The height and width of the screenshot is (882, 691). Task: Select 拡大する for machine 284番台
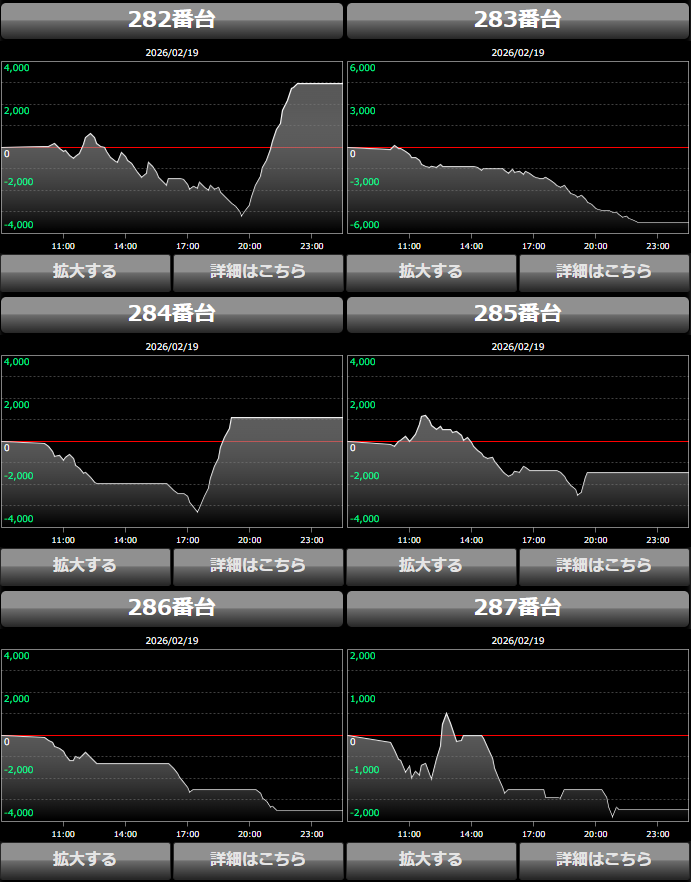85,565
